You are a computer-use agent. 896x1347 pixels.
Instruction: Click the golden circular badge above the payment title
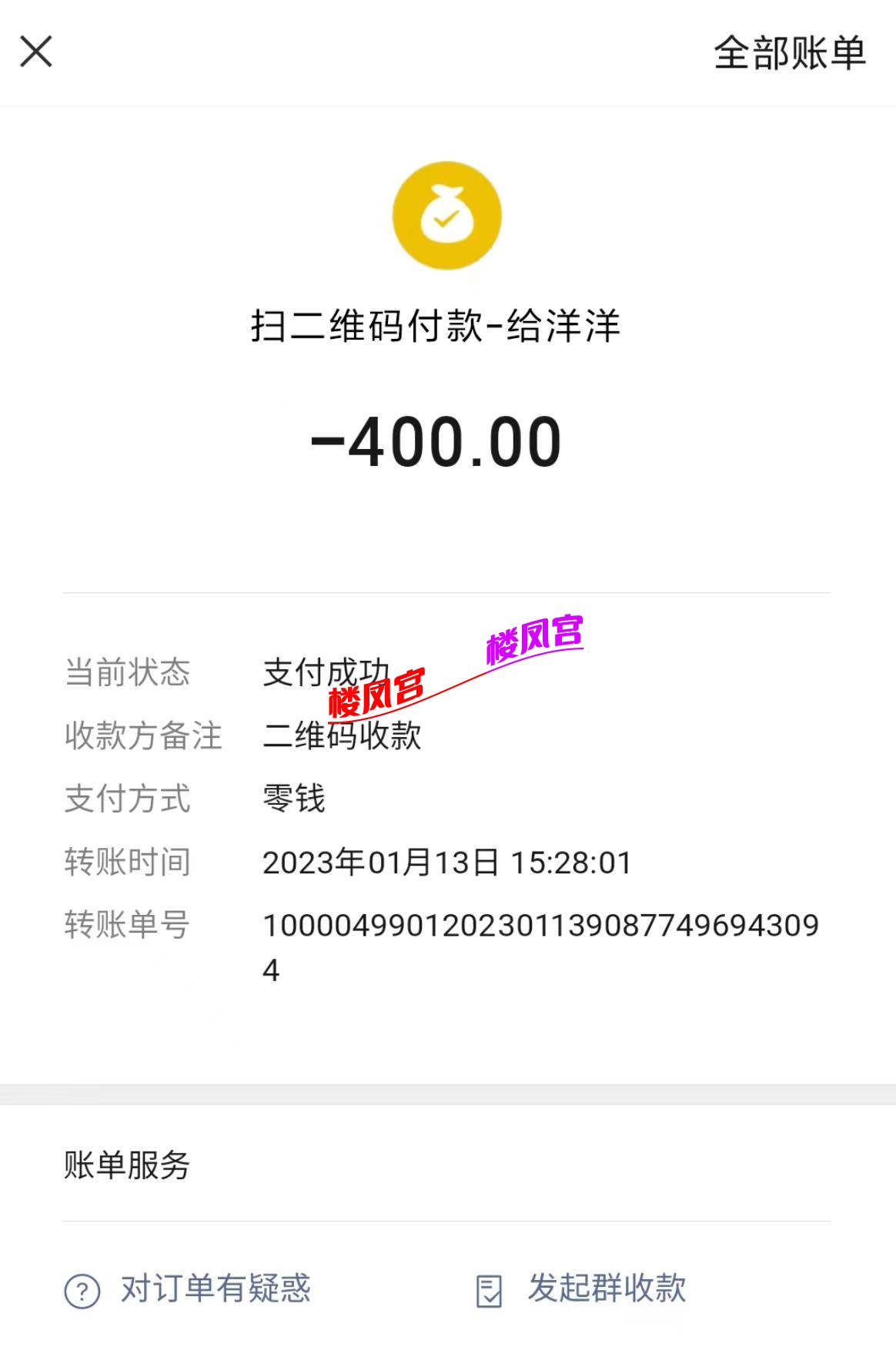point(447,215)
